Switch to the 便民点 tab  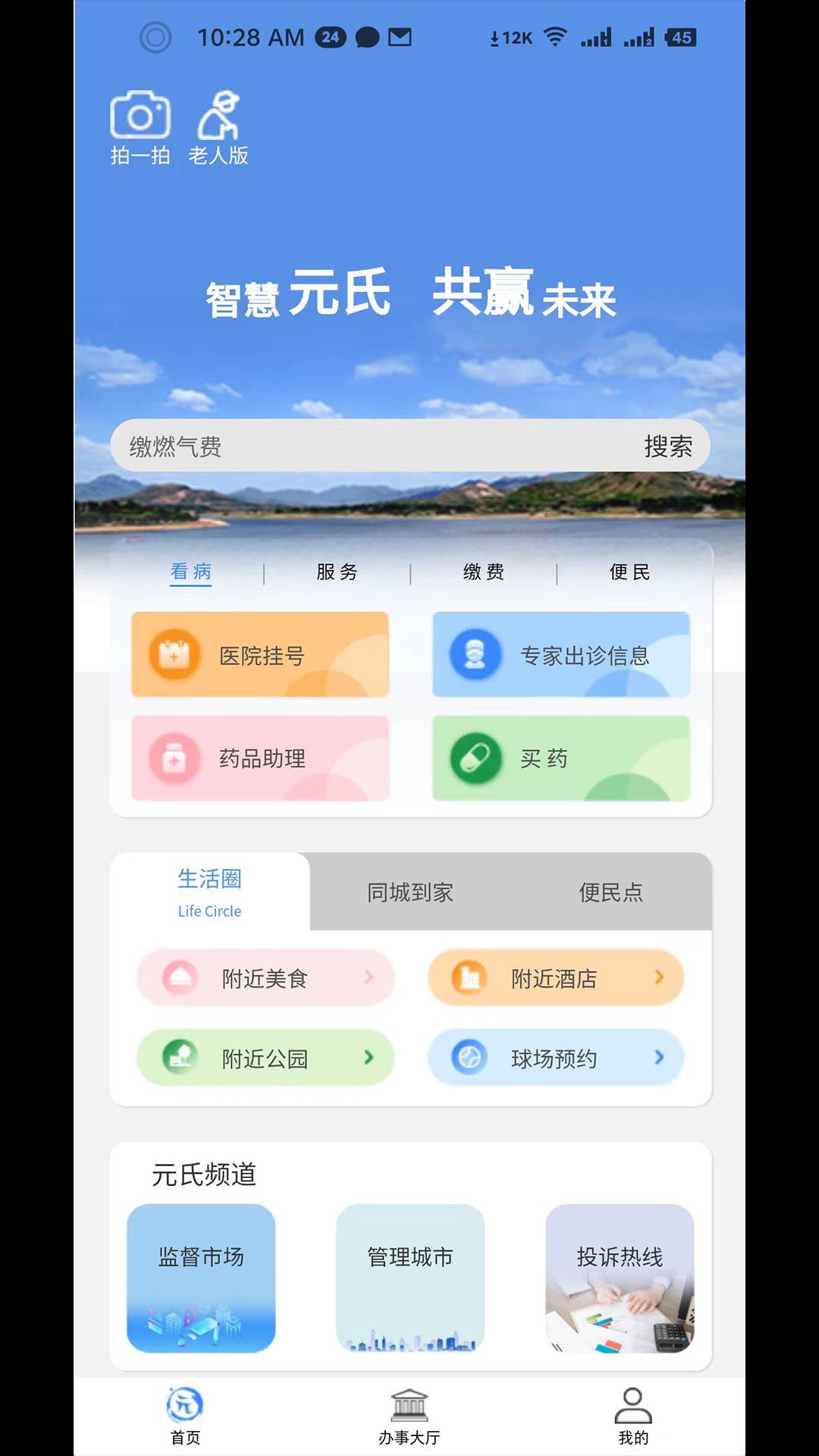click(x=611, y=893)
